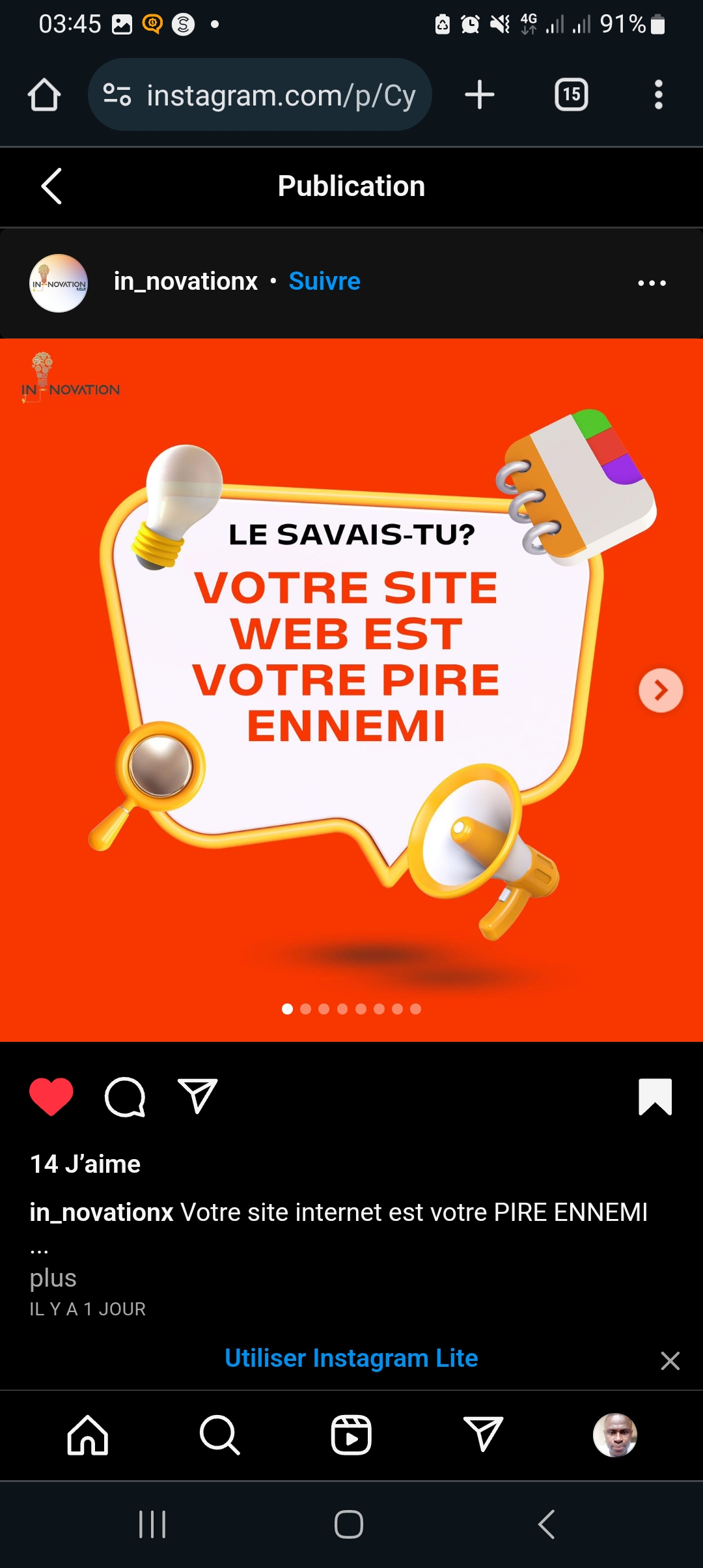Open direct messages in bottom bar

coord(483,1435)
